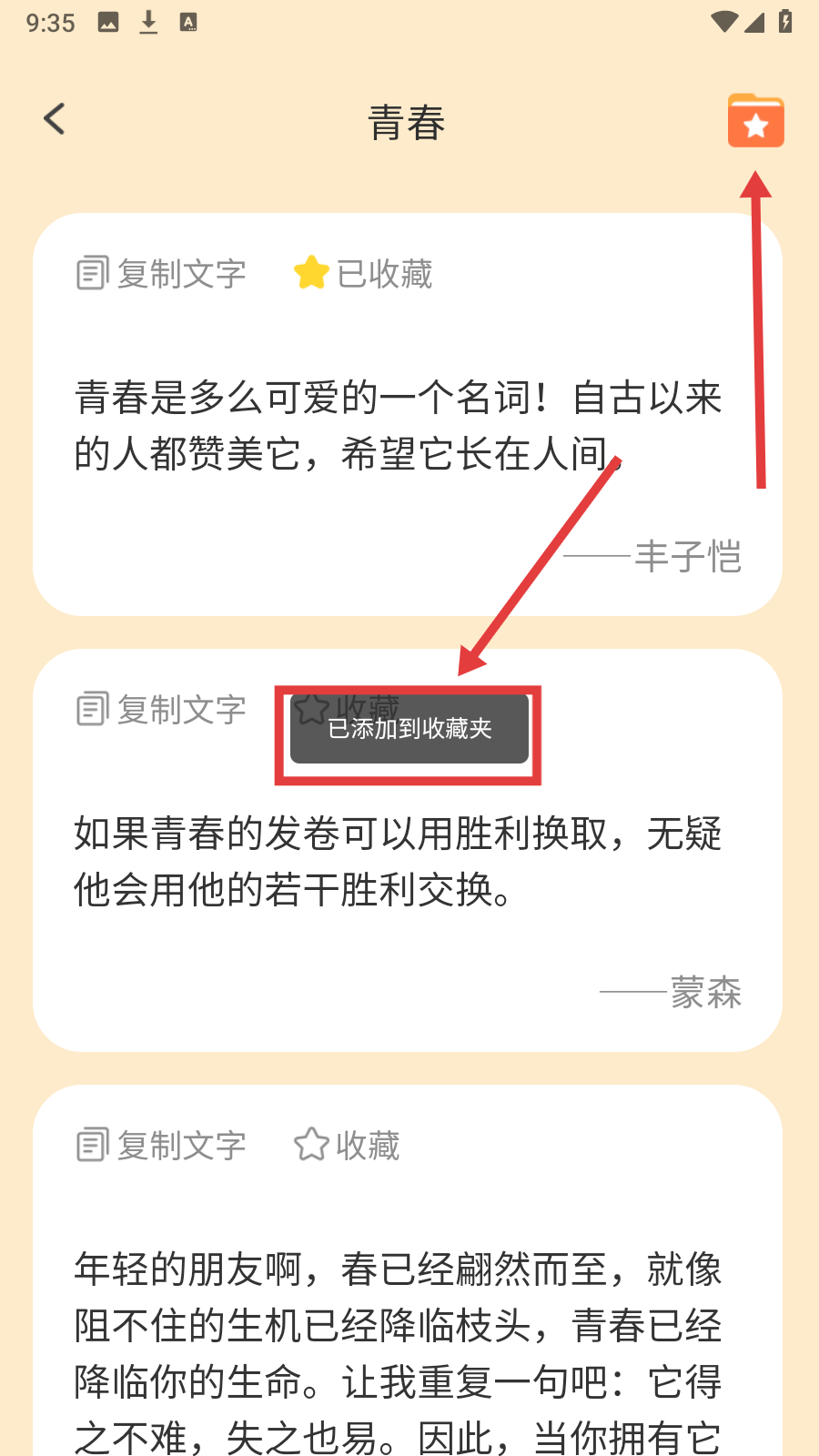Screen dimensions: 819x1456
Task: Open the favorites folder icon
Action: [x=755, y=121]
